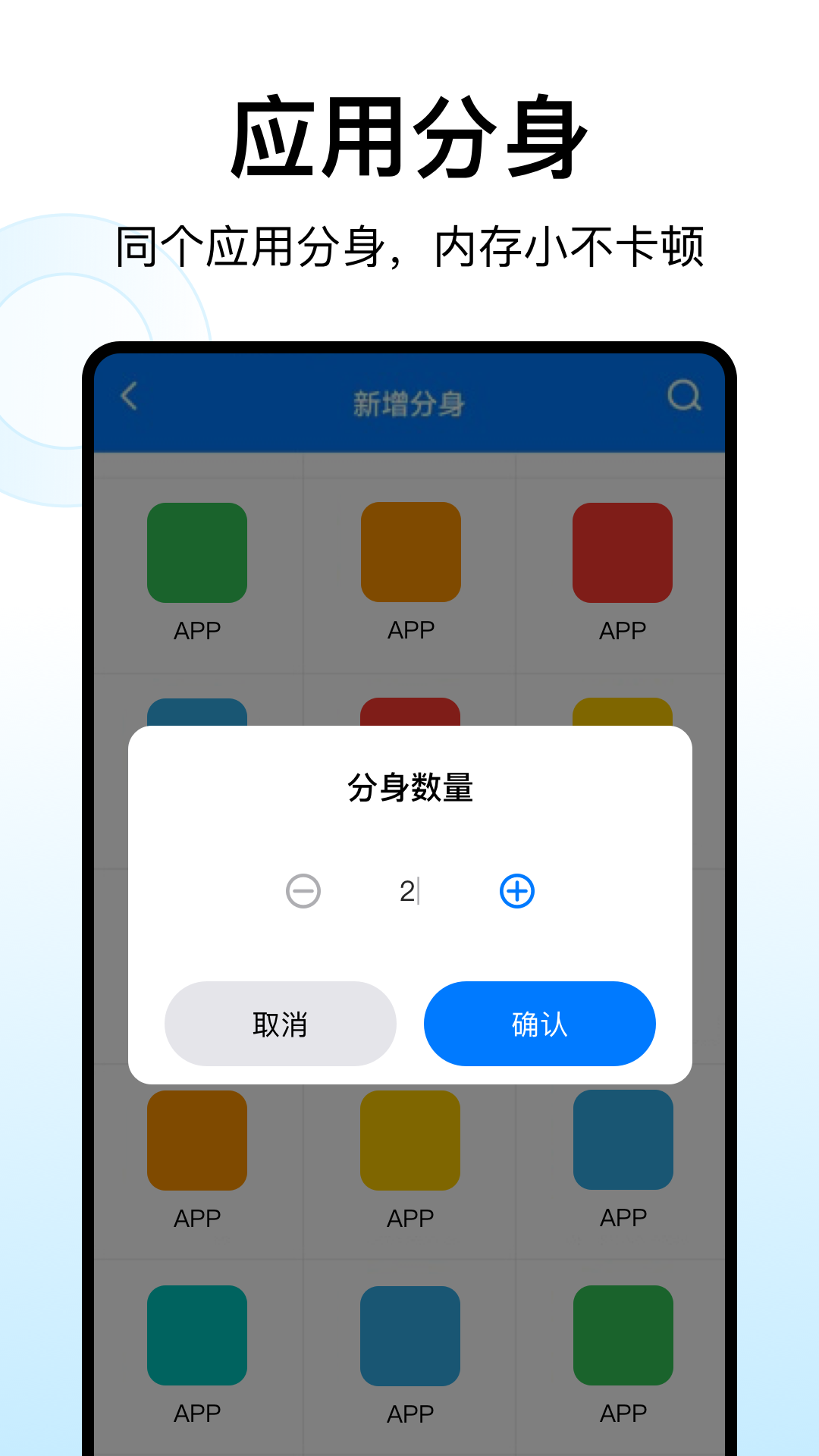Select the red APP icon in second row

pyautogui.click(x=411, y=713)
